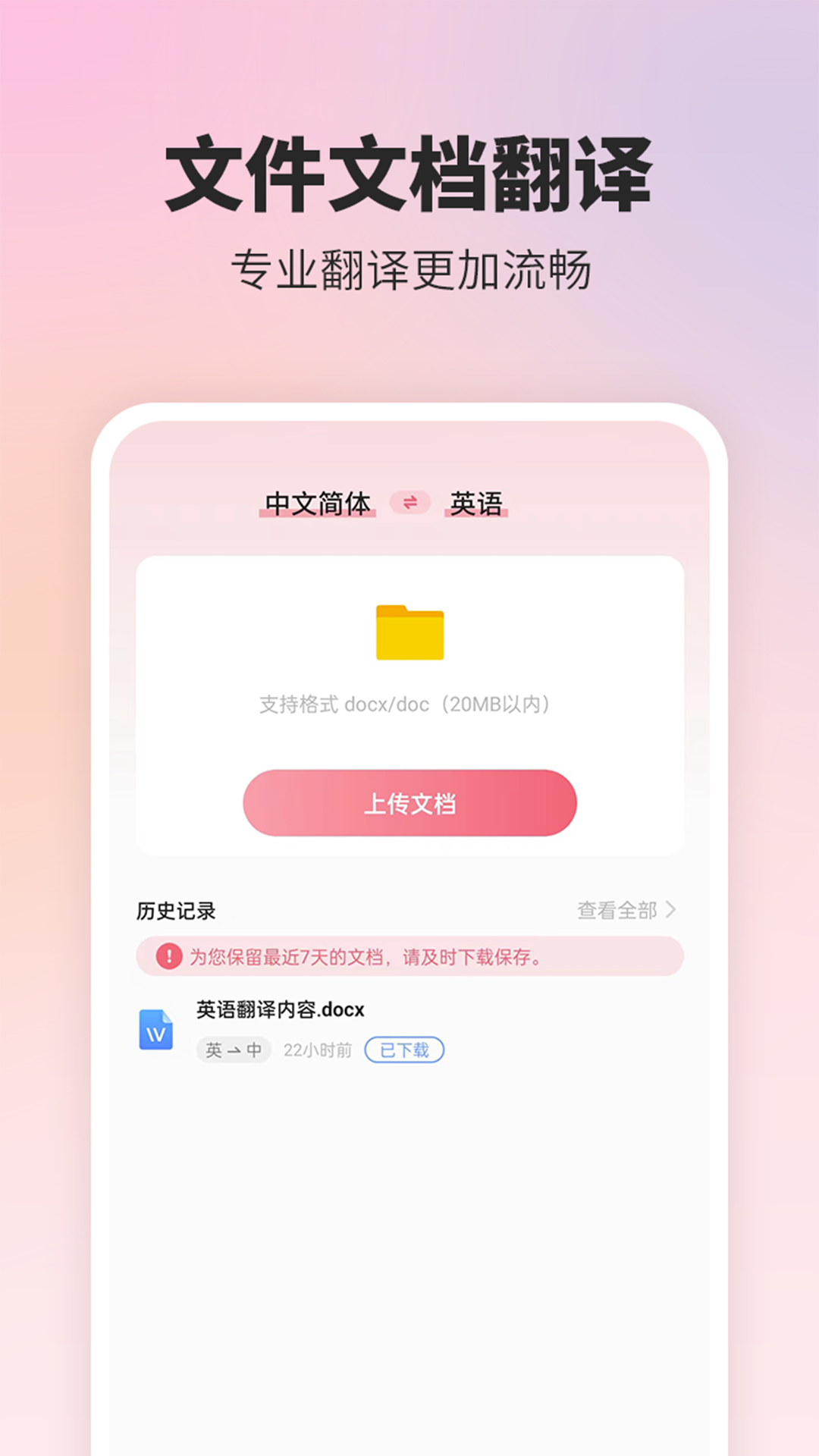Viewport: 819px width, 1456px height.
Task: Click the red exclamation warning icon
Action: [x=168, y=957]
